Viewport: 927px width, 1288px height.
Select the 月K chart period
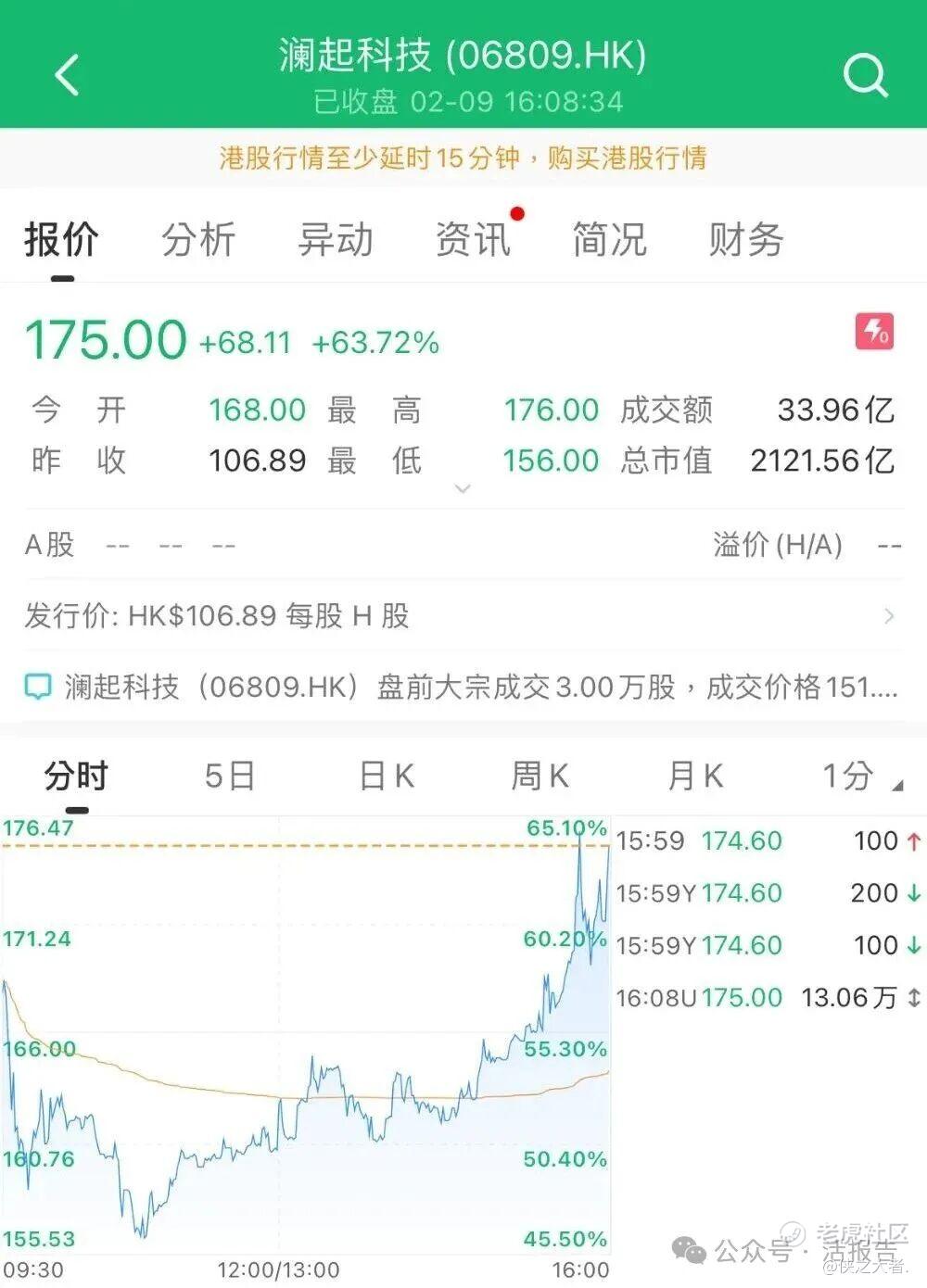click(695, 776)
